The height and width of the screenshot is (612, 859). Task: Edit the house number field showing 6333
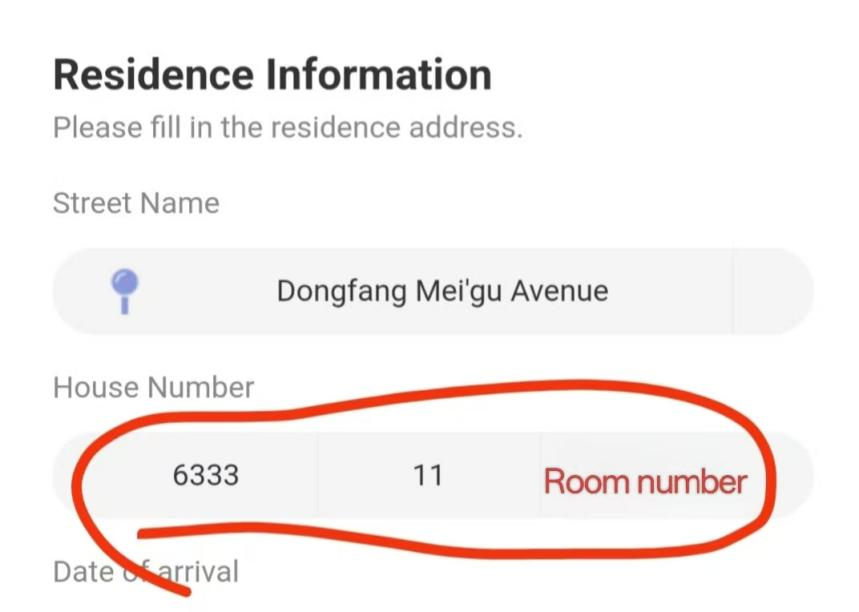point(205,475)
